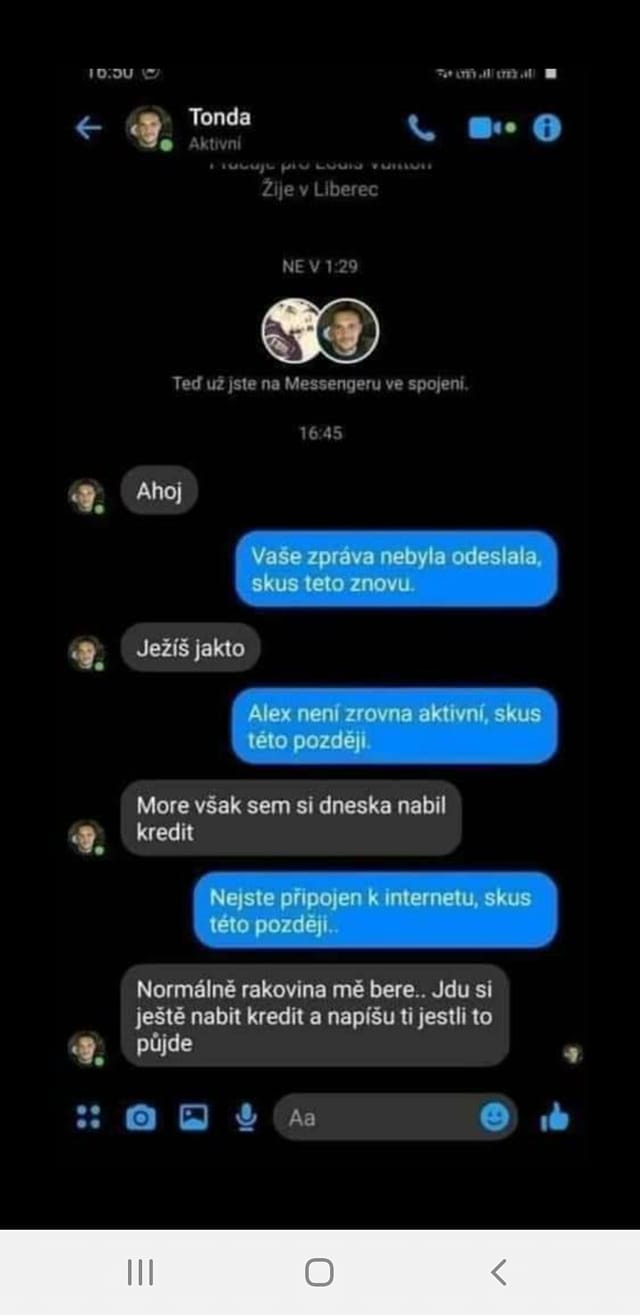Start a voice call with Tonda
This screenshot has height=1315, width=640.
[x=422, y=128]
